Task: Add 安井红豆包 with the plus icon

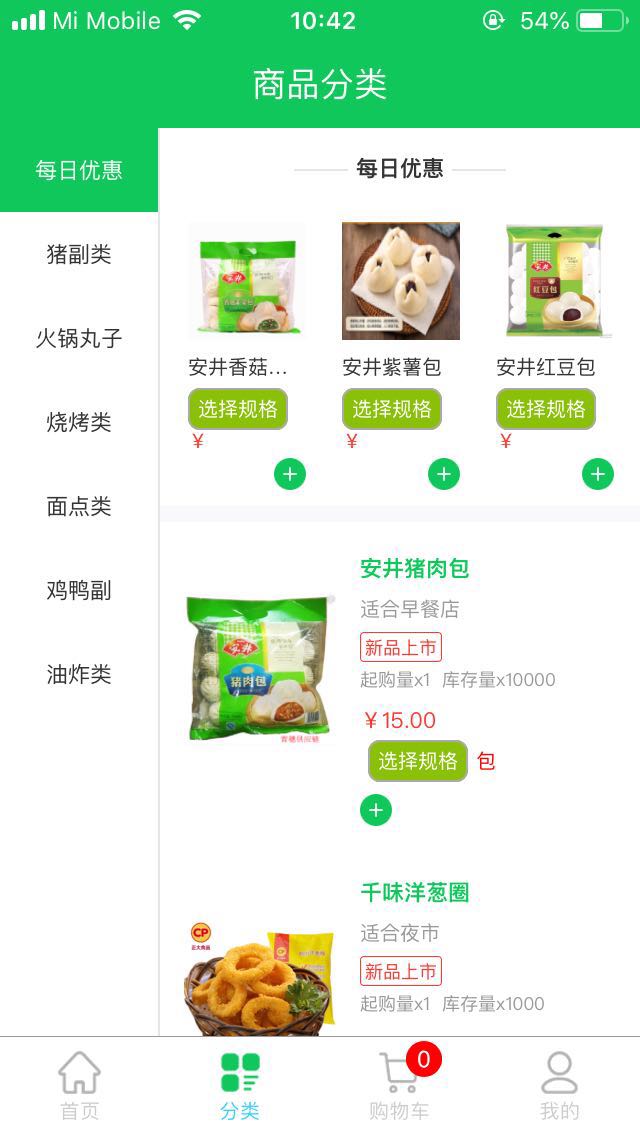Action: click(x=598, y=474)
